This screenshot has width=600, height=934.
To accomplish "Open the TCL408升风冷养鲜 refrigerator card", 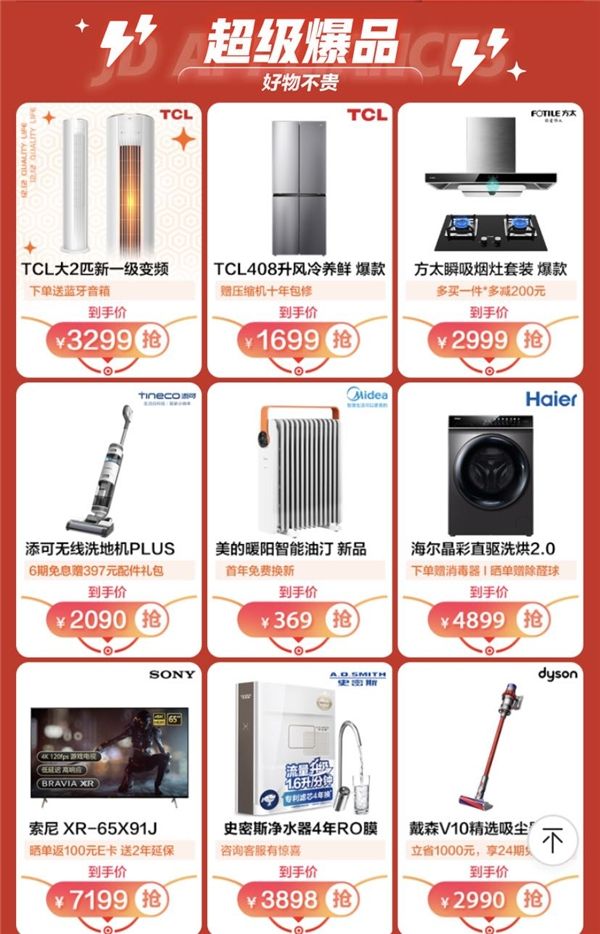I will click(x=300, y=190).
